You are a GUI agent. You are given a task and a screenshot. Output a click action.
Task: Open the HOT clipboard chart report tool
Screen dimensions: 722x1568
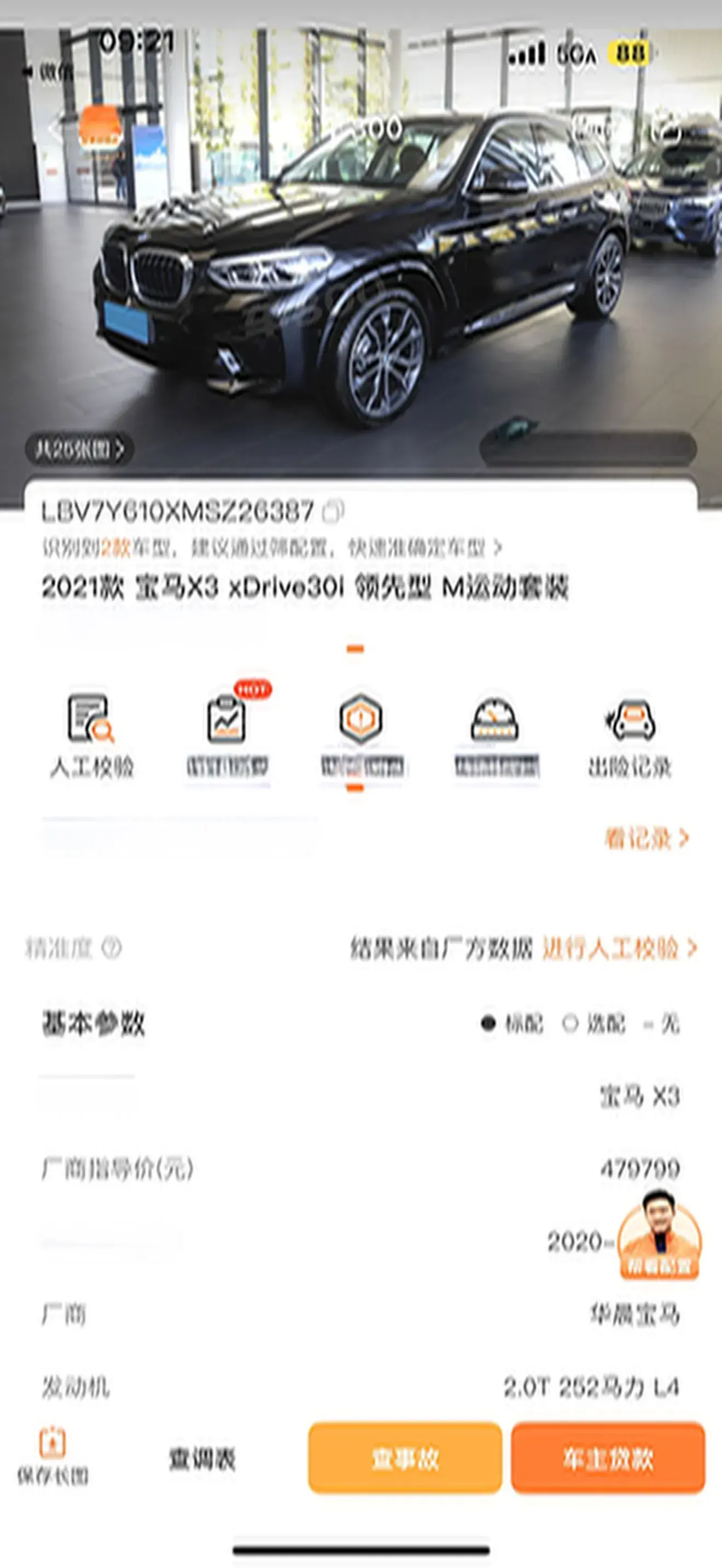click(x=227, y=735)
